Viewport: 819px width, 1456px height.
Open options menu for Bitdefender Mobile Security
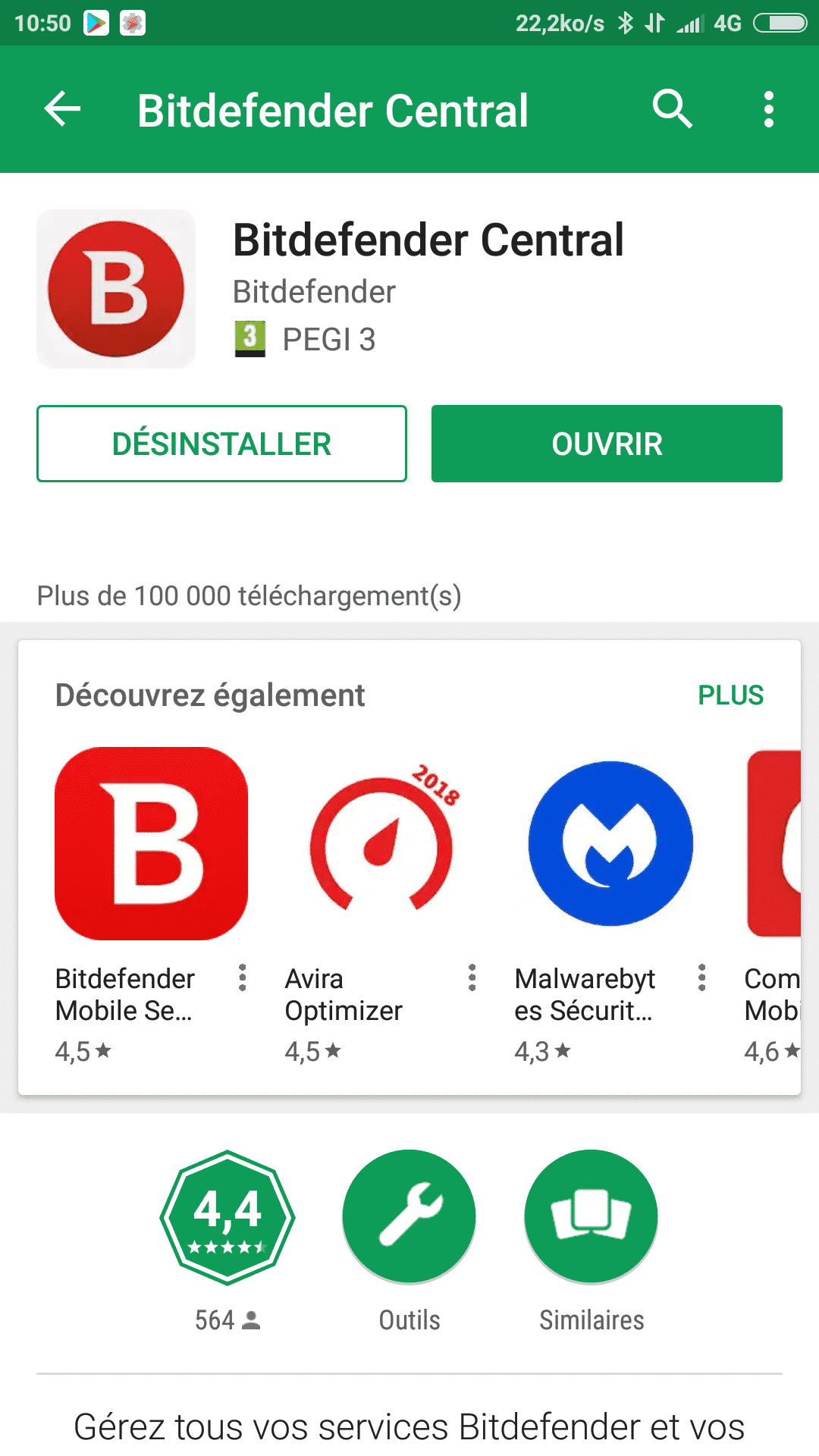click(243, 977)
